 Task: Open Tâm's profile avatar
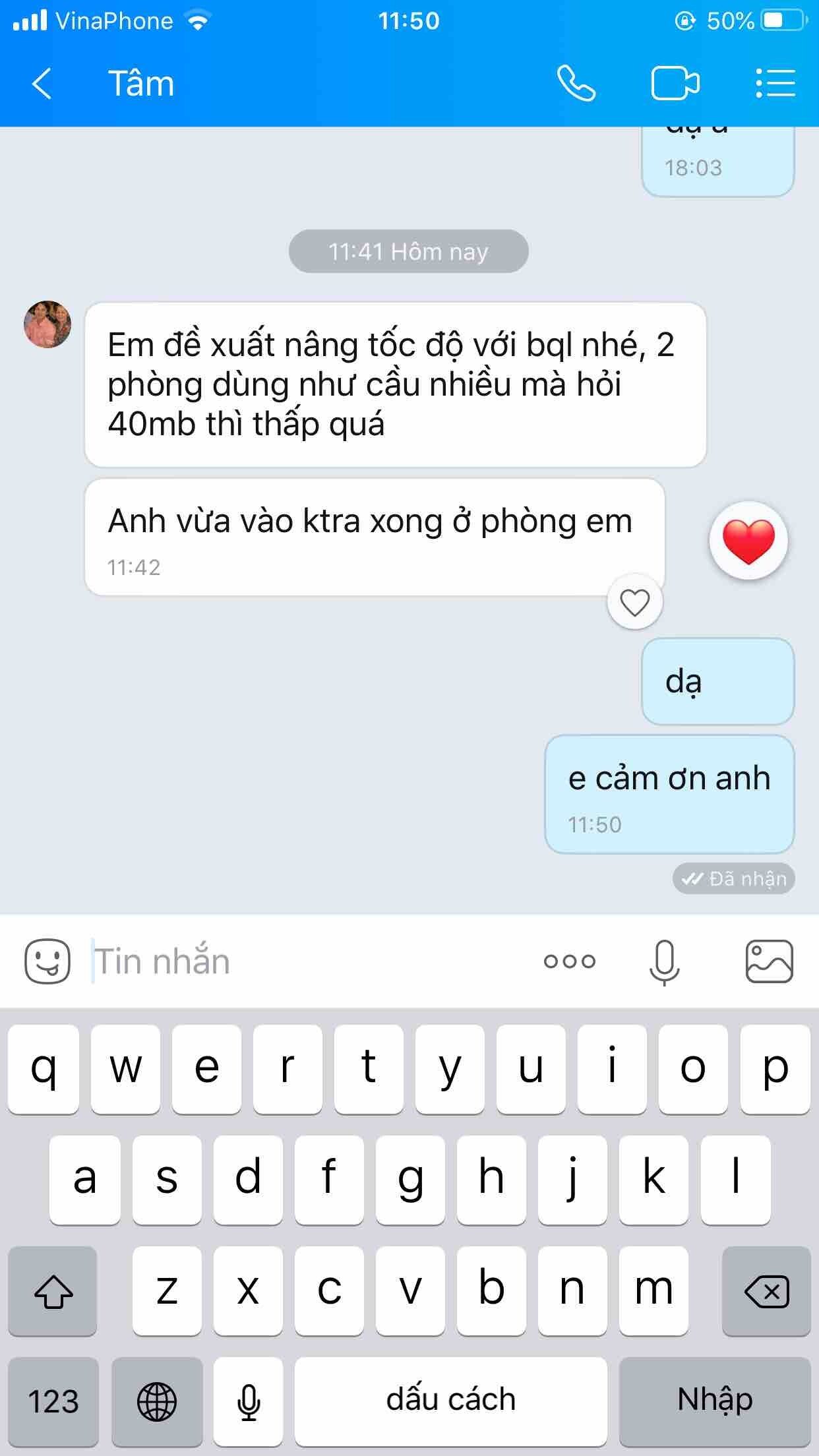pyautogui.click(x=47, y=324)
